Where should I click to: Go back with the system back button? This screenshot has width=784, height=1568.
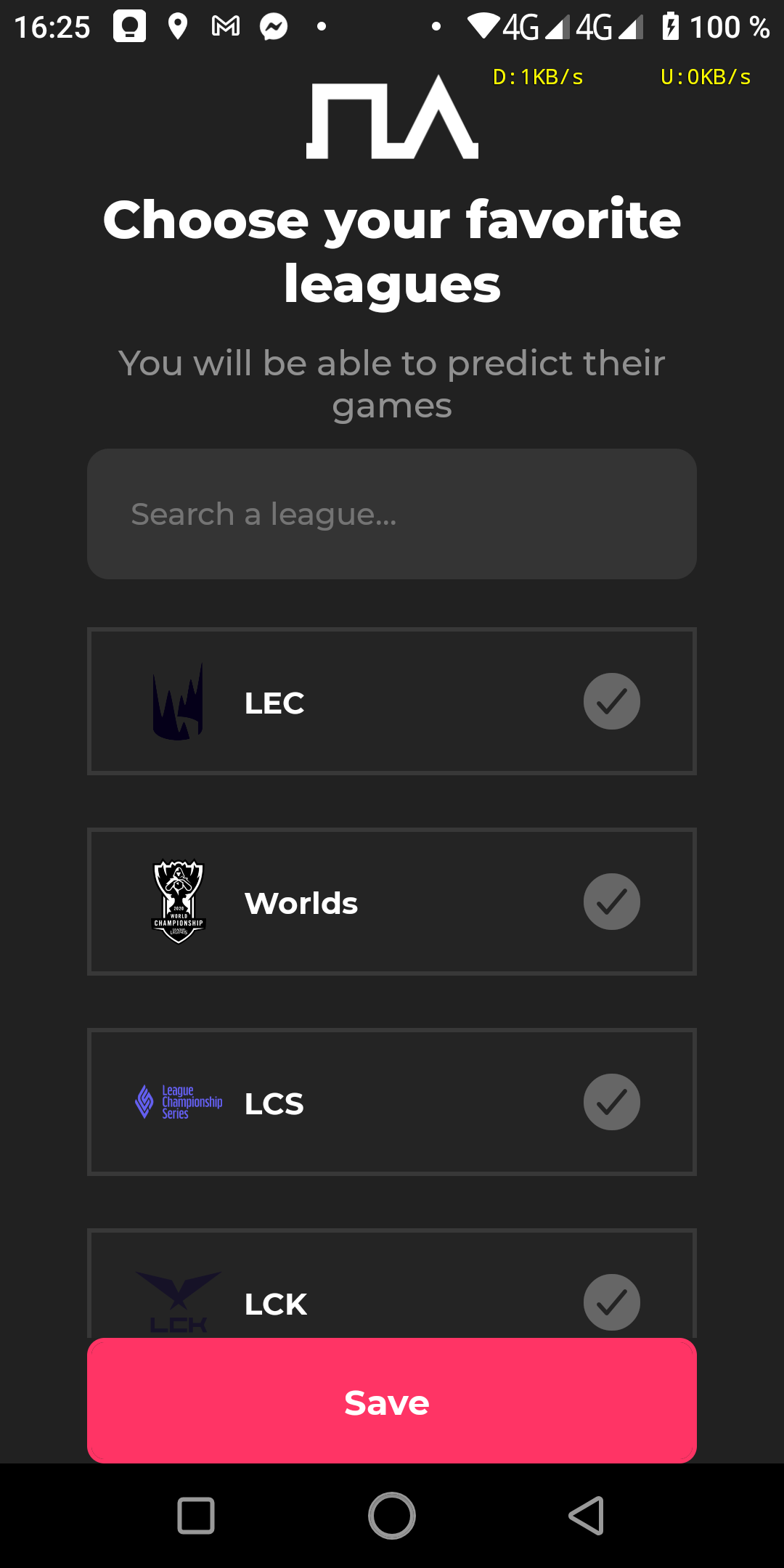point(587,1516)
